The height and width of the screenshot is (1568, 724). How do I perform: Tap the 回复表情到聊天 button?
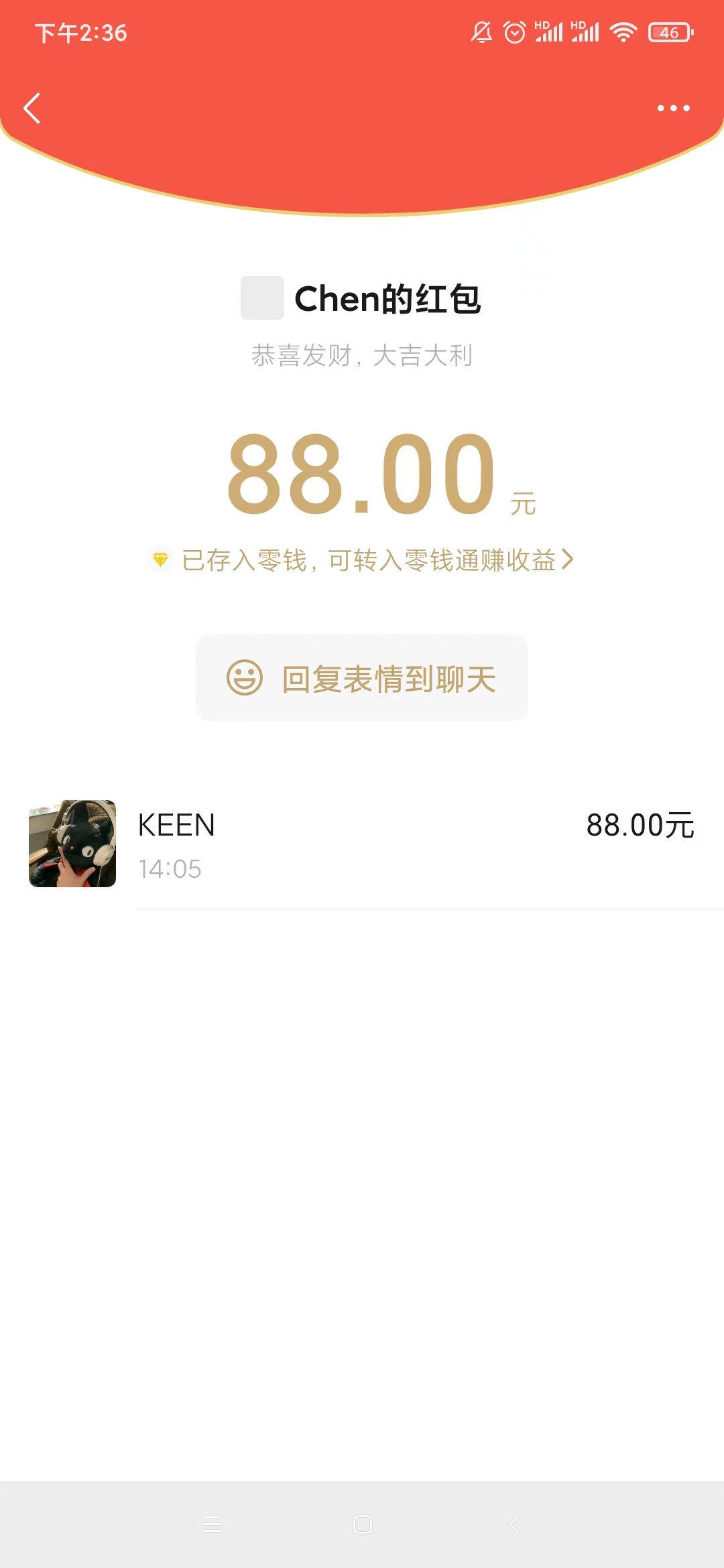(361, 677)
